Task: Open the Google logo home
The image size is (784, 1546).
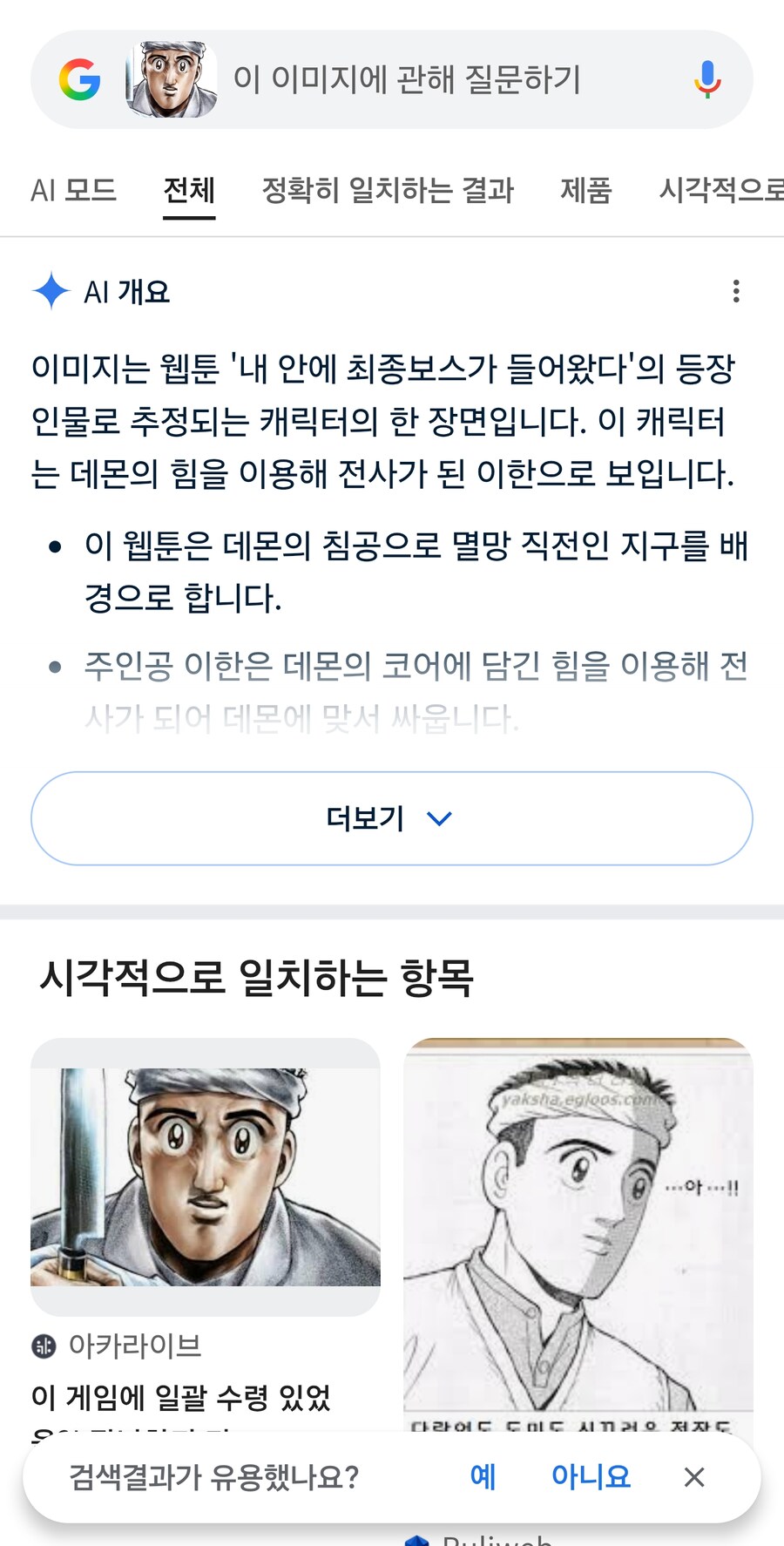Action: coord(79,79)
